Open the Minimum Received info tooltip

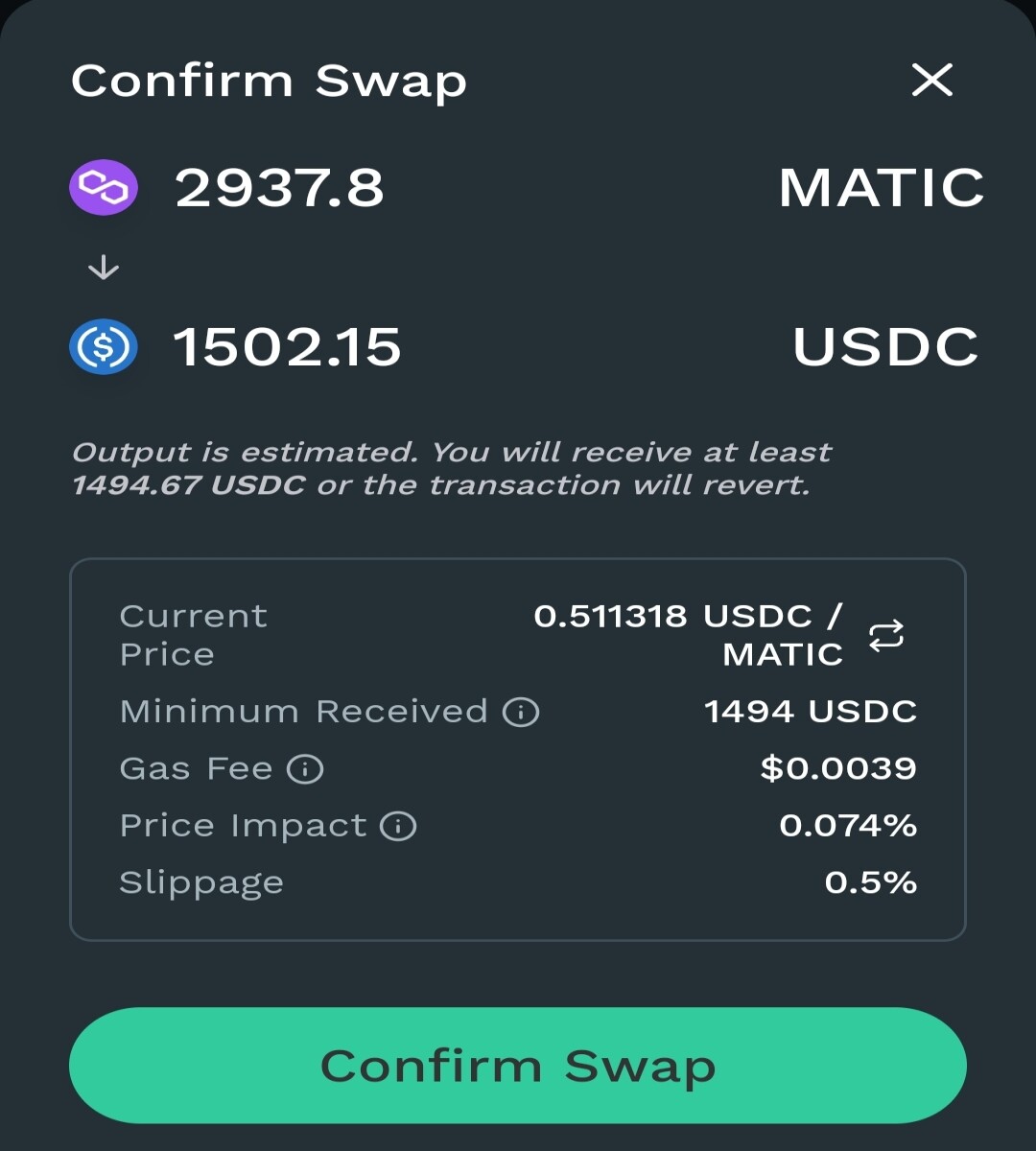pos(522,712)
